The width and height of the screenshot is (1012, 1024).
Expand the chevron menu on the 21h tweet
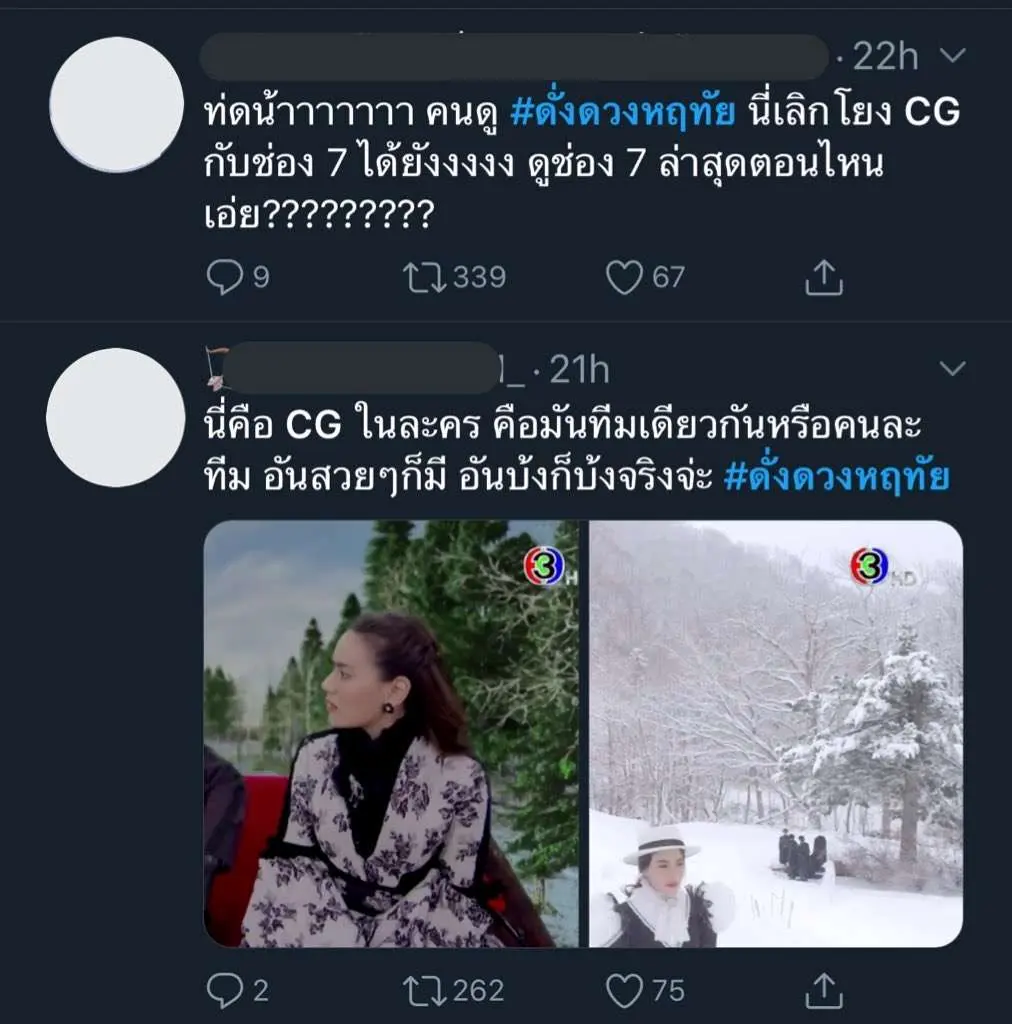pyautogui.click(x=954, y=369)
